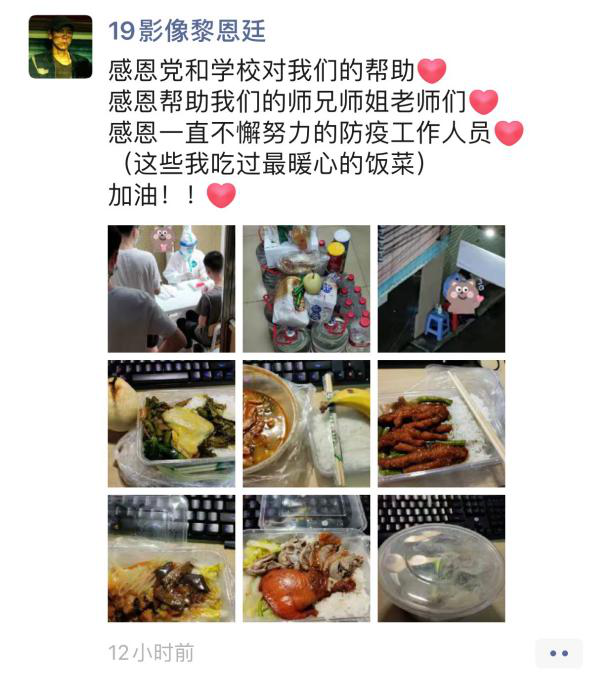Open the photo with soup and banana
Image resolution: width=614 pixels, height=684 pixels.
[x=306, y=423]
